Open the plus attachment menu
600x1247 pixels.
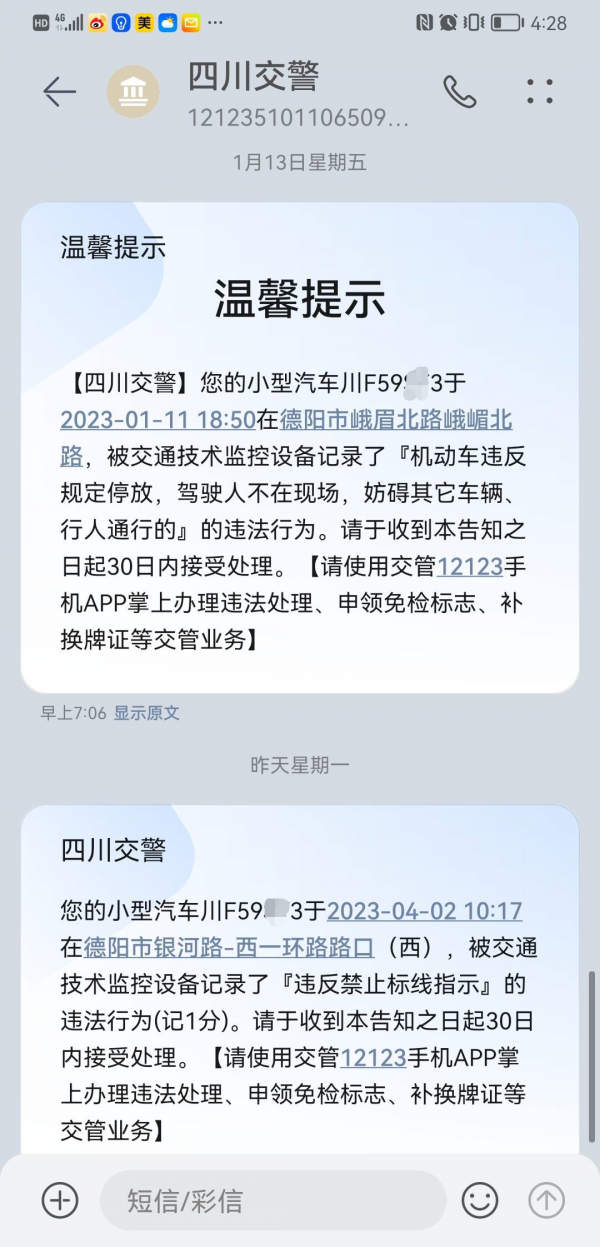(x=60, y=1200)
